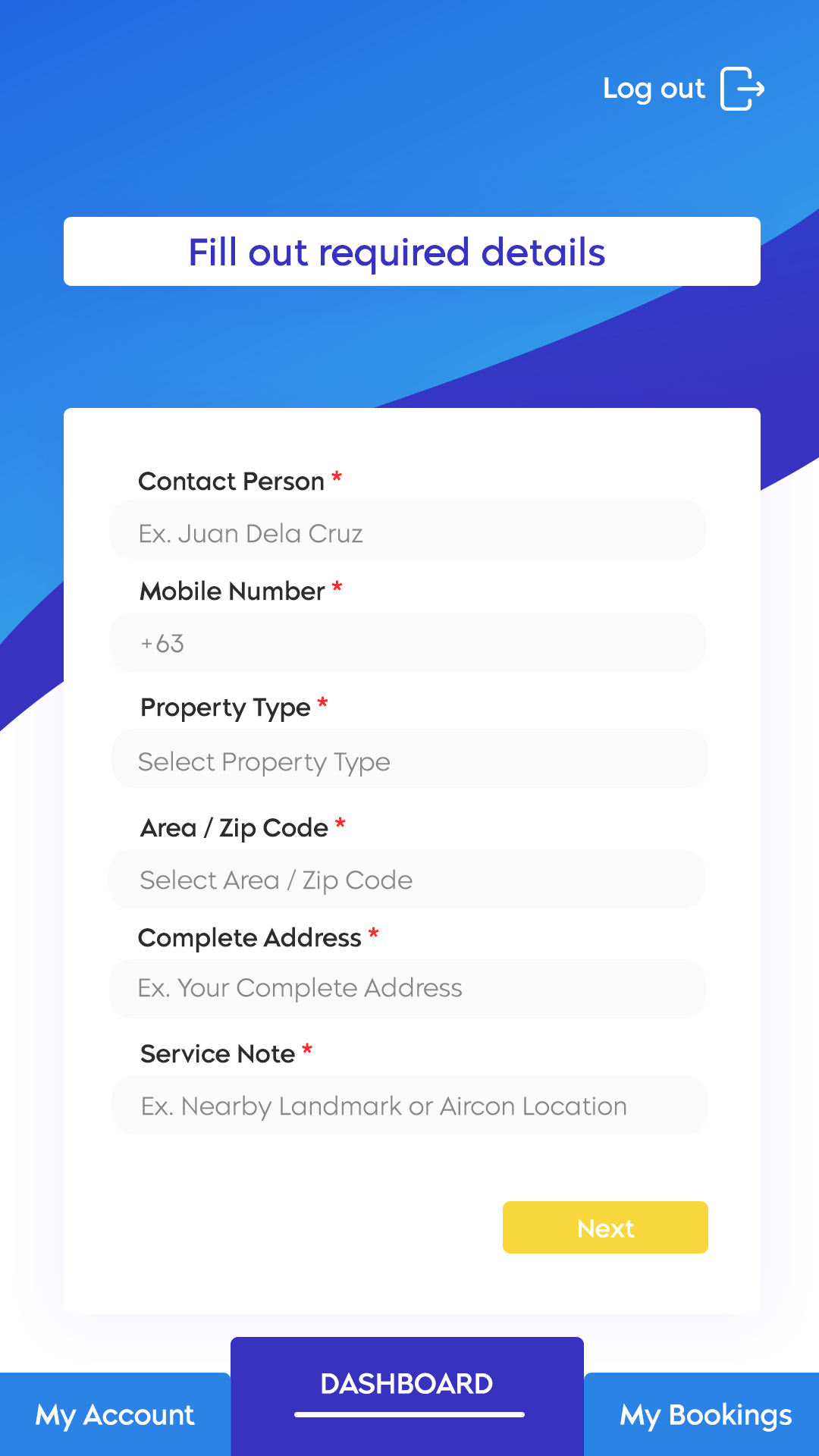The image size is (819, 1456).
Task: Open the Select Property Type dropdown
Action: click(409, 760)
